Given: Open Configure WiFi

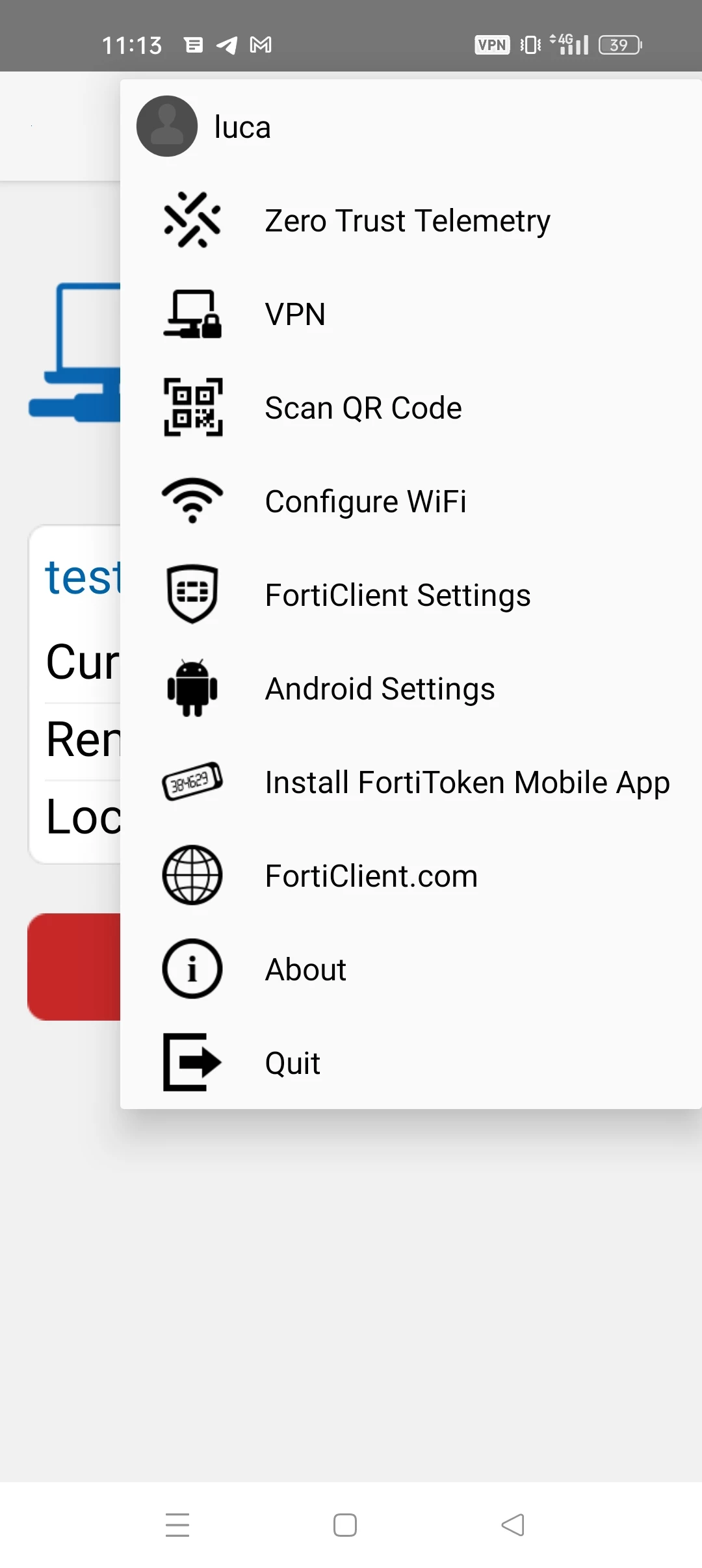Looking at the screenshot, I should (411, 501).
